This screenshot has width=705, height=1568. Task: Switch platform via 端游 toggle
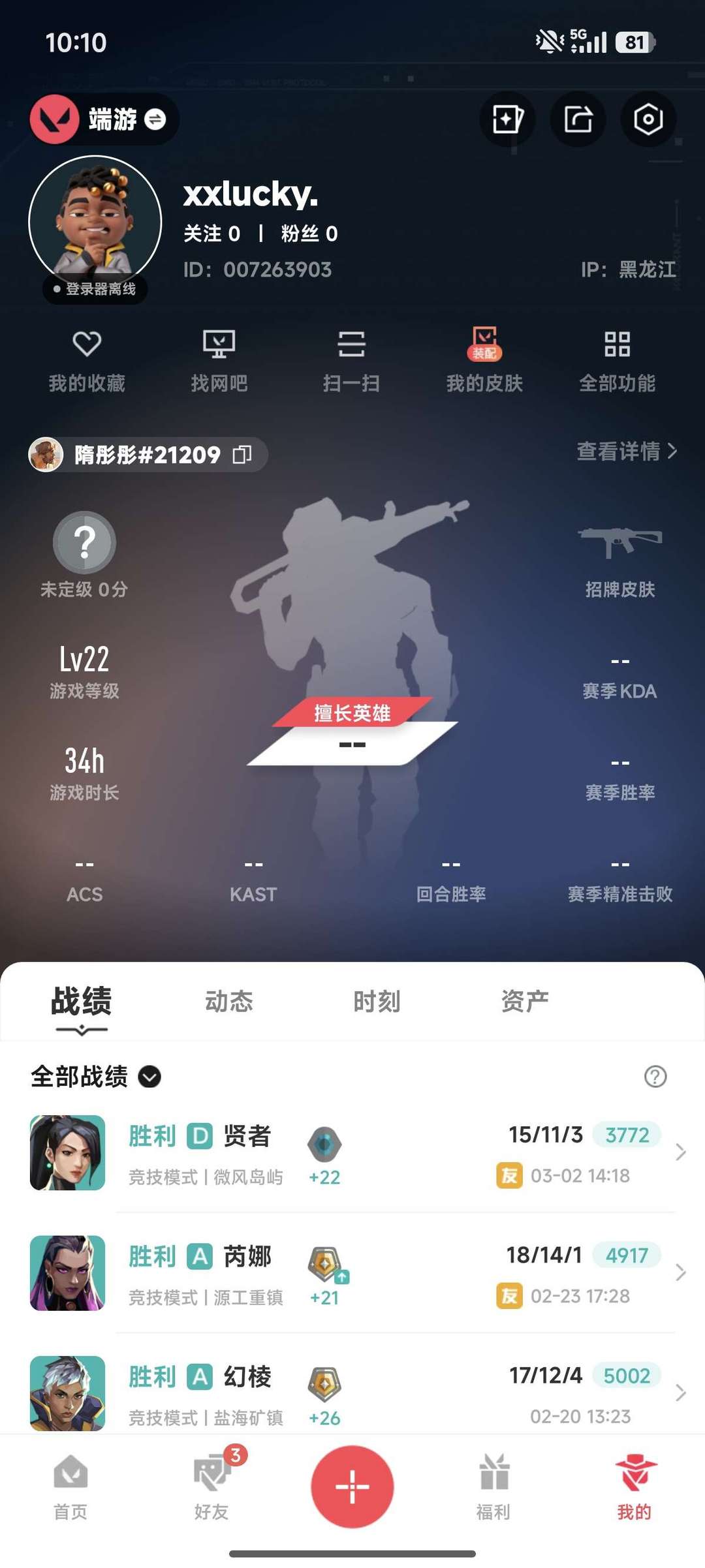click(104, 119)
